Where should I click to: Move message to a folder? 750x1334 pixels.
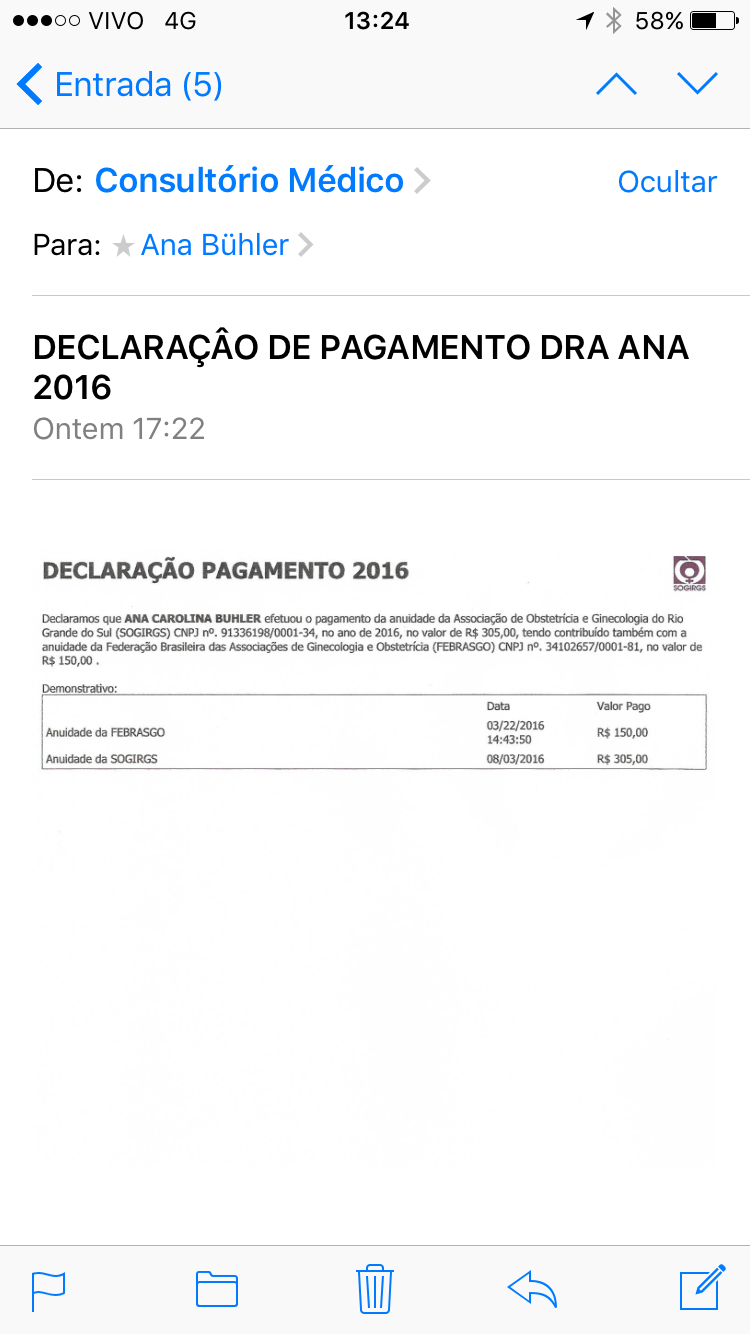point(217,1289)
